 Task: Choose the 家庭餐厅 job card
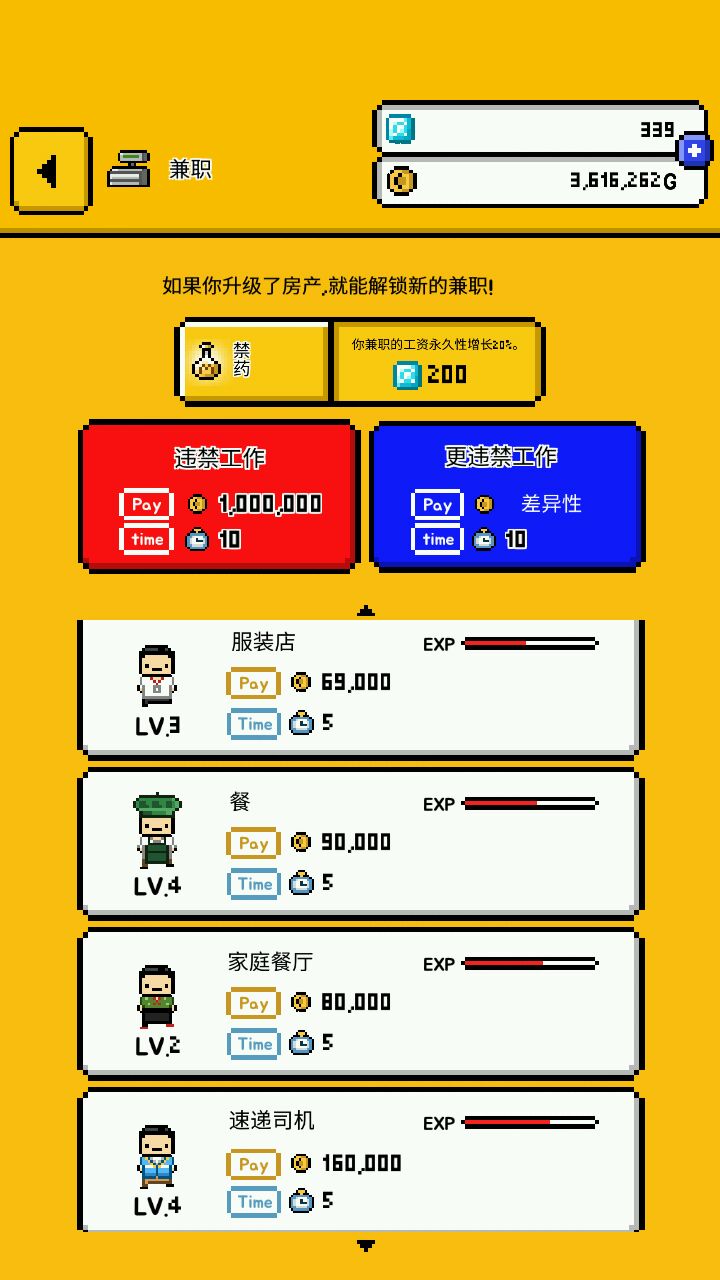tap(360, 1002)
